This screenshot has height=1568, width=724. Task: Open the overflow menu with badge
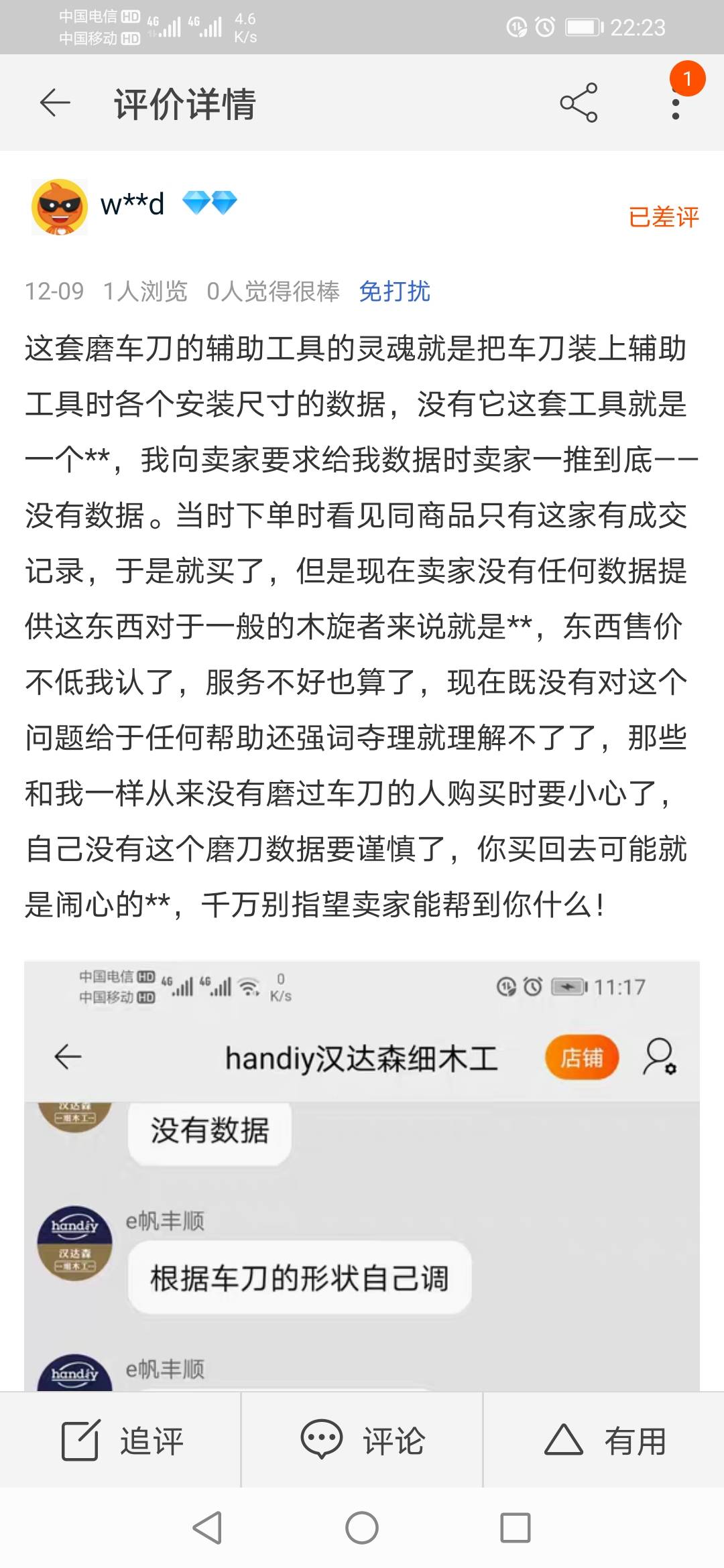(676, 104)
